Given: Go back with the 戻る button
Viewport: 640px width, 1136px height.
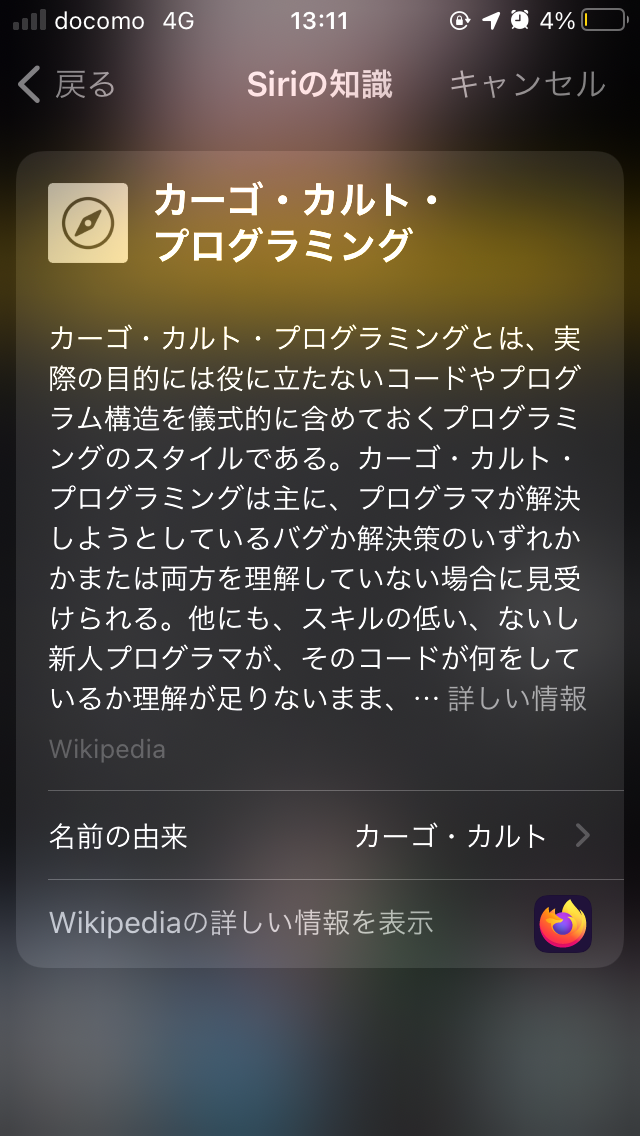Looking at the screenshot, I should tap(67, 85).
